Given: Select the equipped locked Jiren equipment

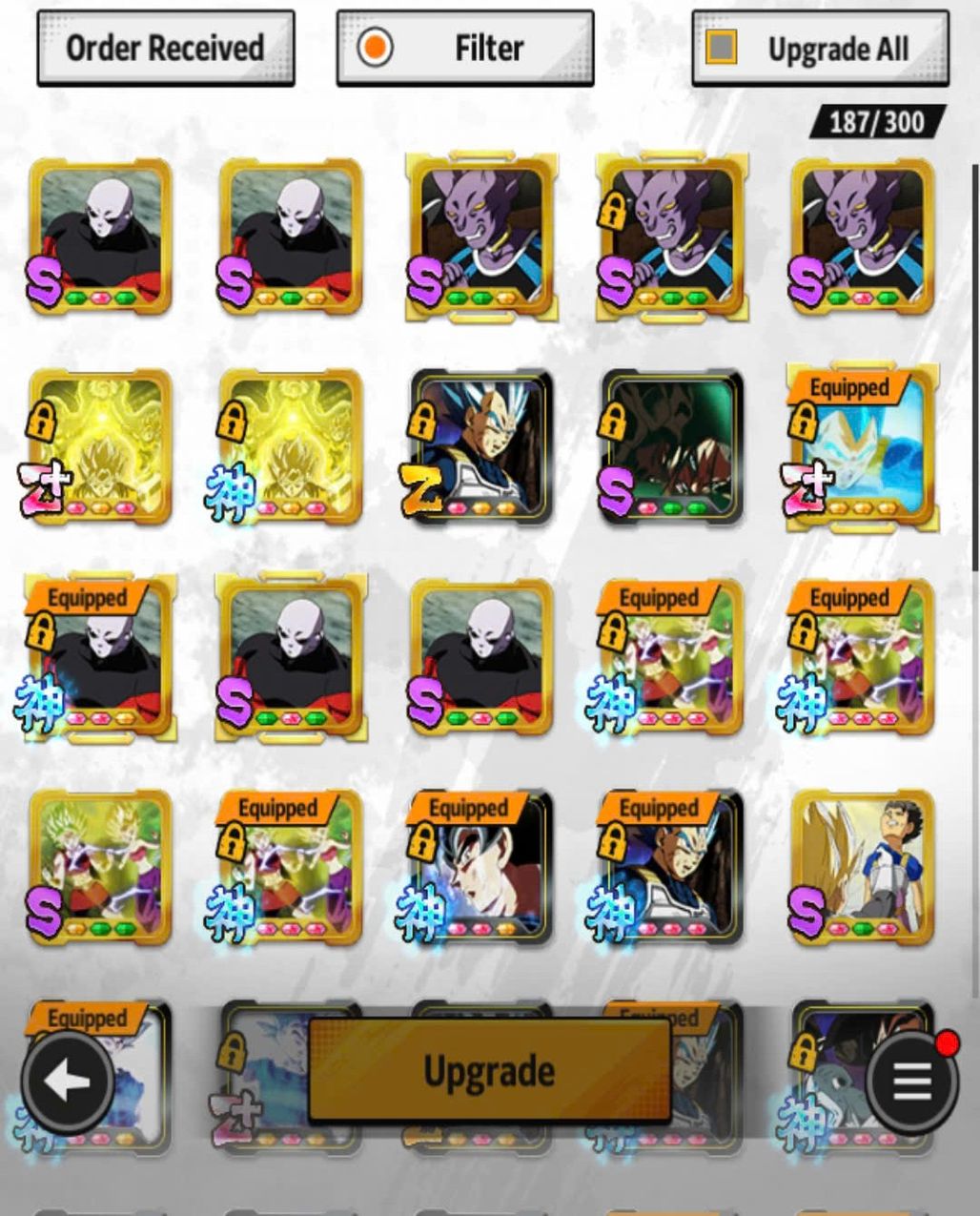Looking at the screenshot, I should point(100,658).
